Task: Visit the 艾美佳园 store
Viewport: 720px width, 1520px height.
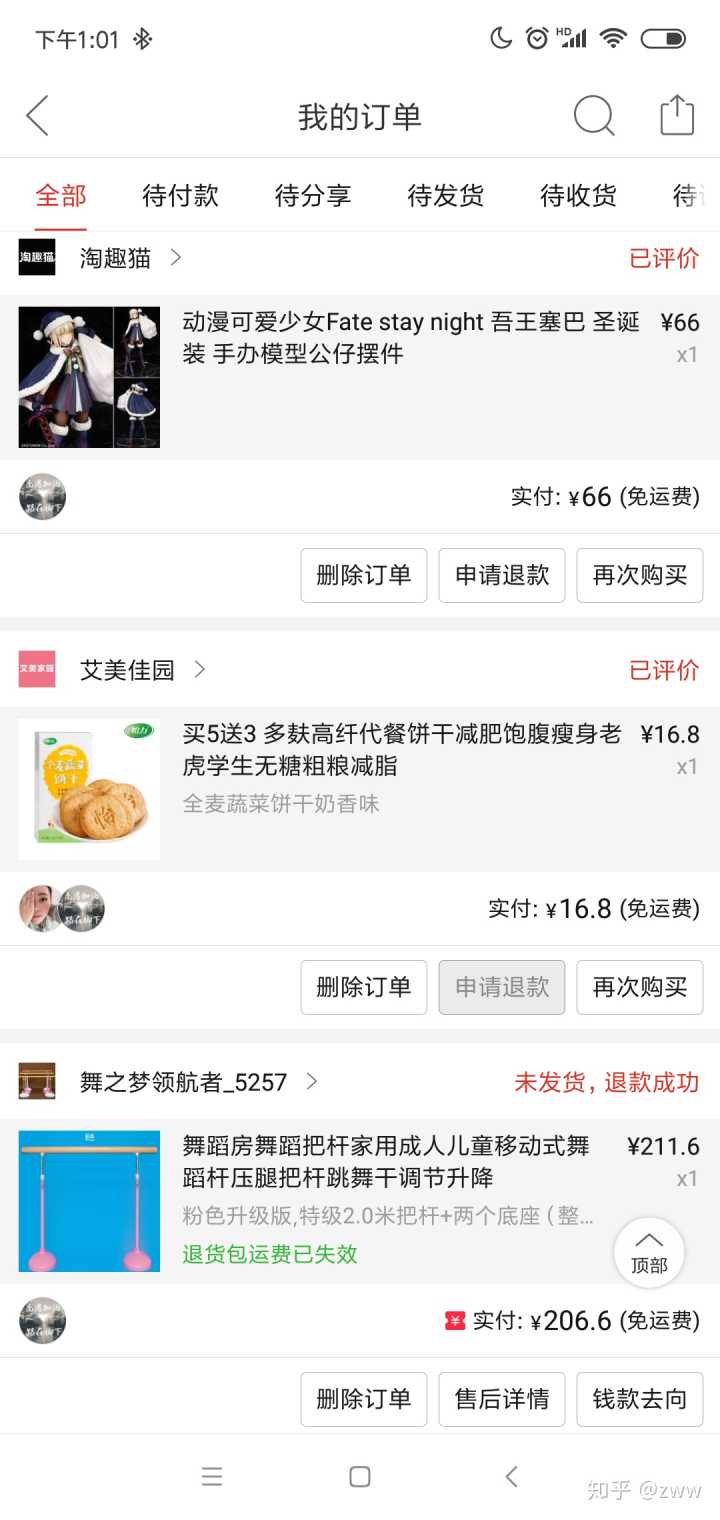Action: [x=127, y=670]
